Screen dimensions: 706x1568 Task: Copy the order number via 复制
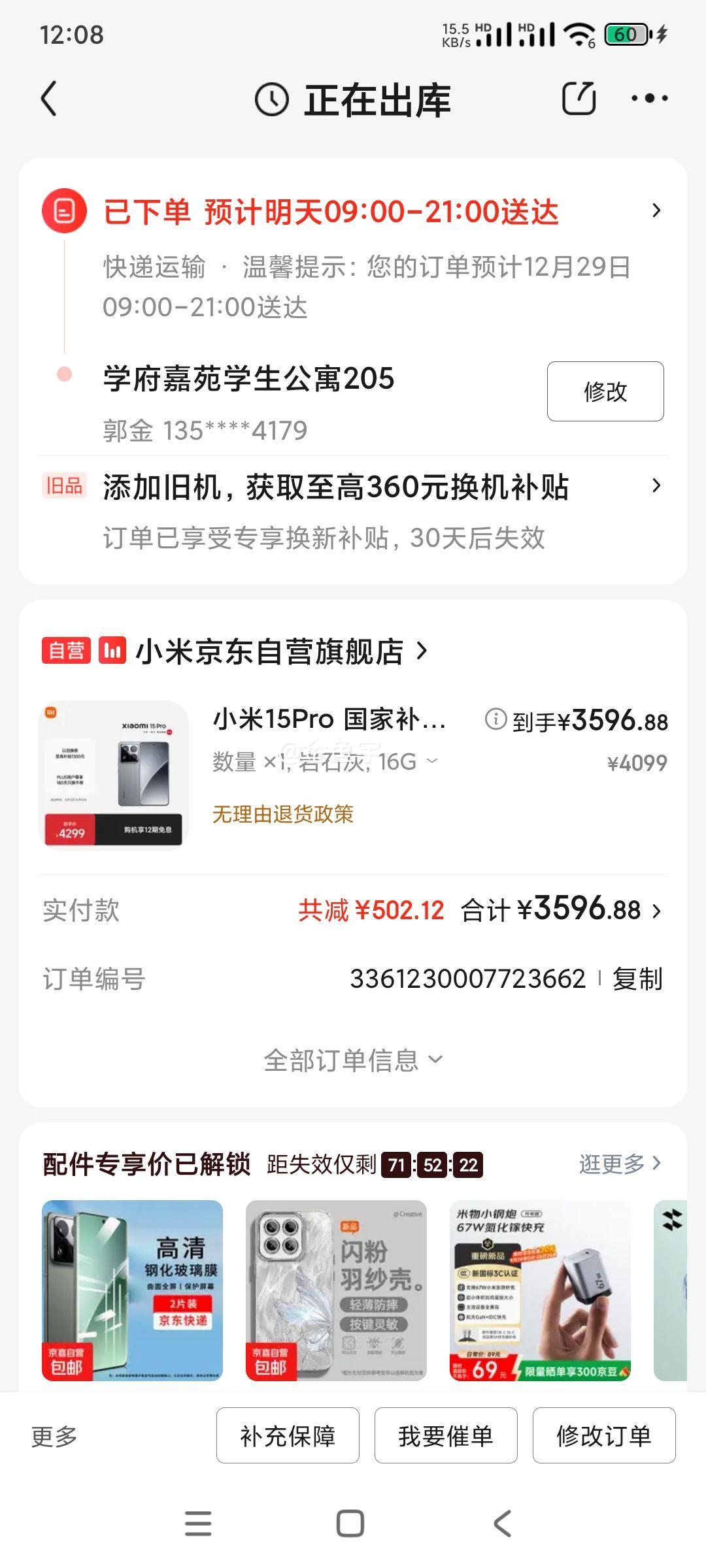tap(637, 978)
